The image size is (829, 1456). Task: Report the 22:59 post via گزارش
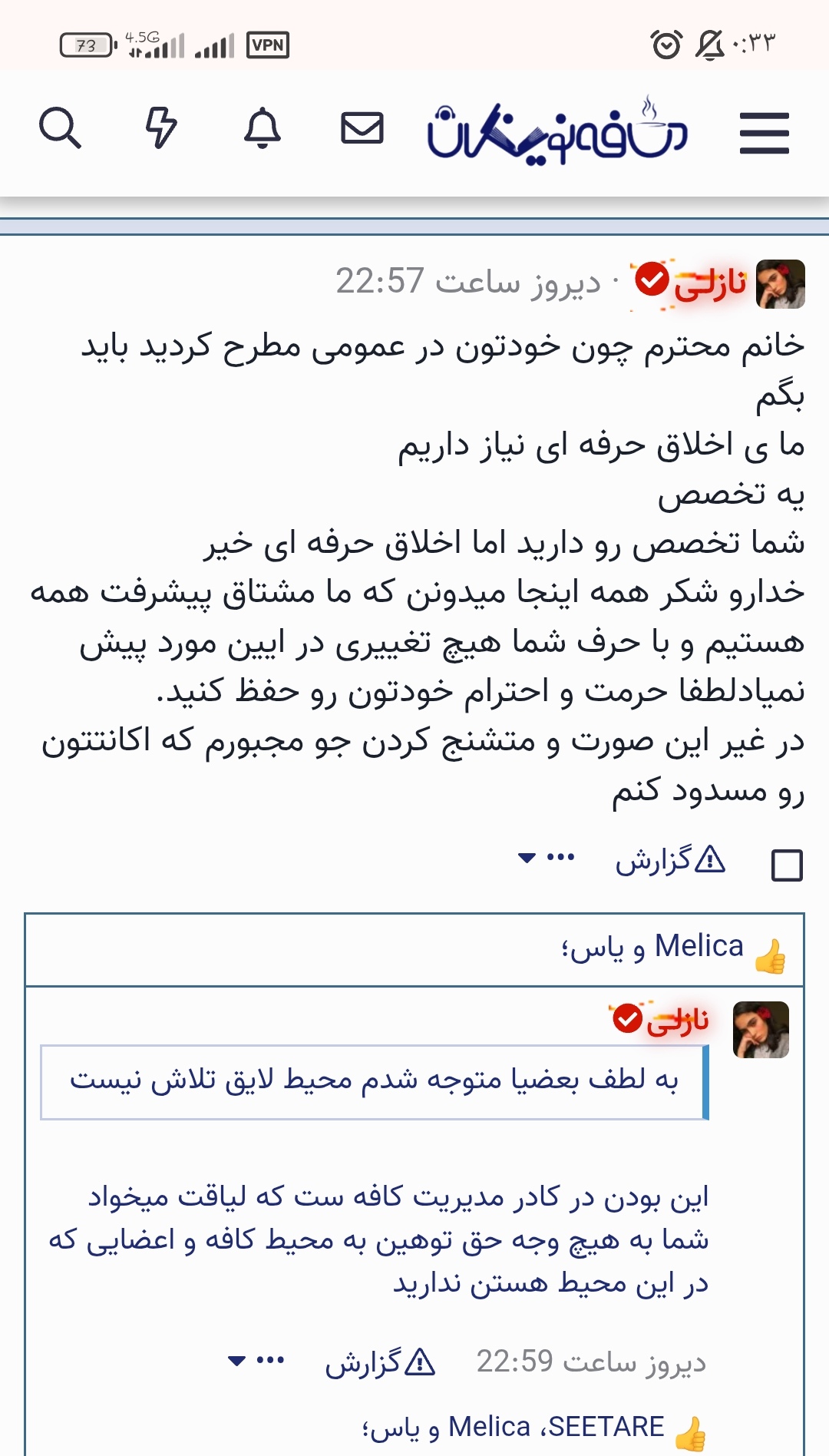click(x=380, y=1363)
